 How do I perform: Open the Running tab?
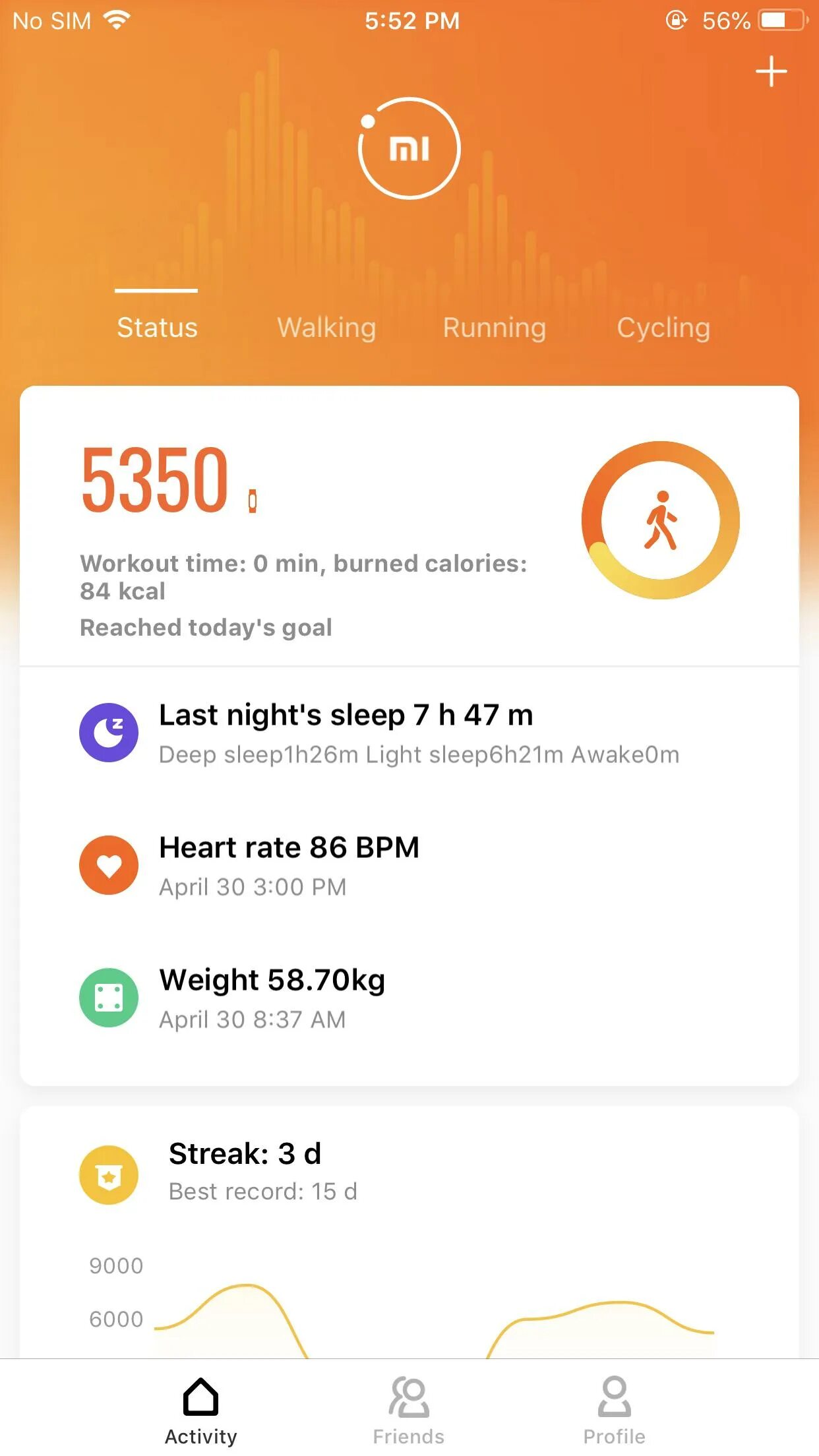point(495,327)
